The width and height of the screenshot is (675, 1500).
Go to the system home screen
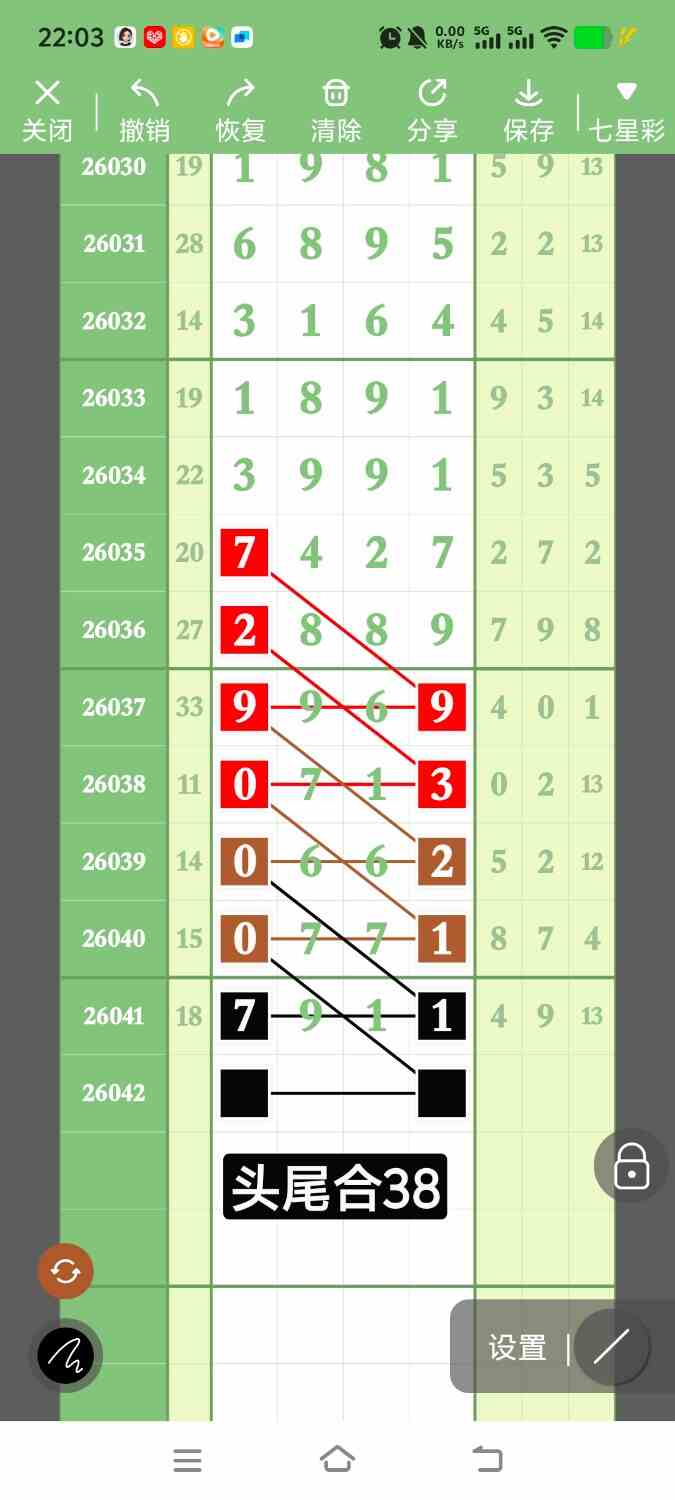337,1460
